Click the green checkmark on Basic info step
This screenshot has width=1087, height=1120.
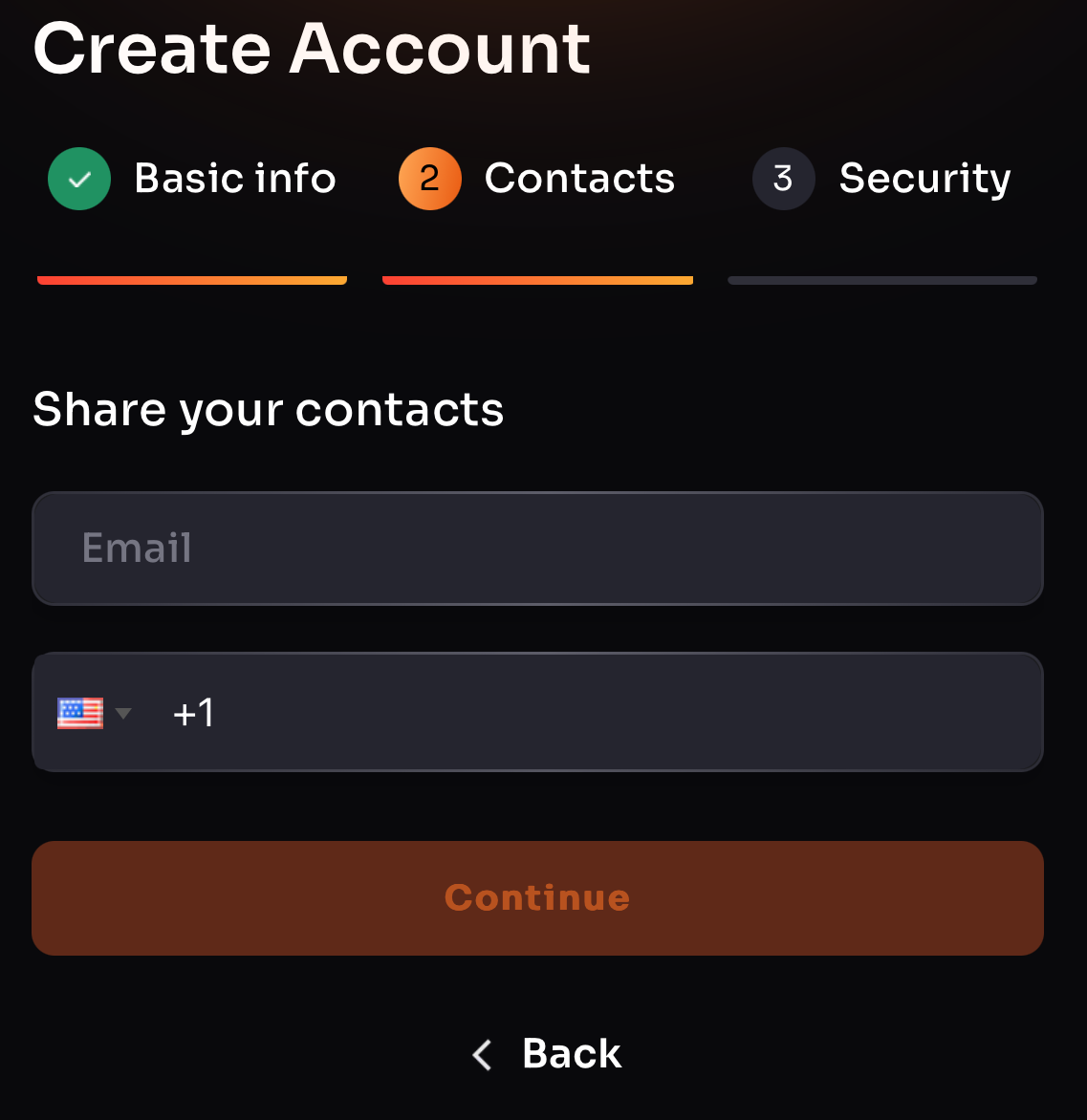79,178
